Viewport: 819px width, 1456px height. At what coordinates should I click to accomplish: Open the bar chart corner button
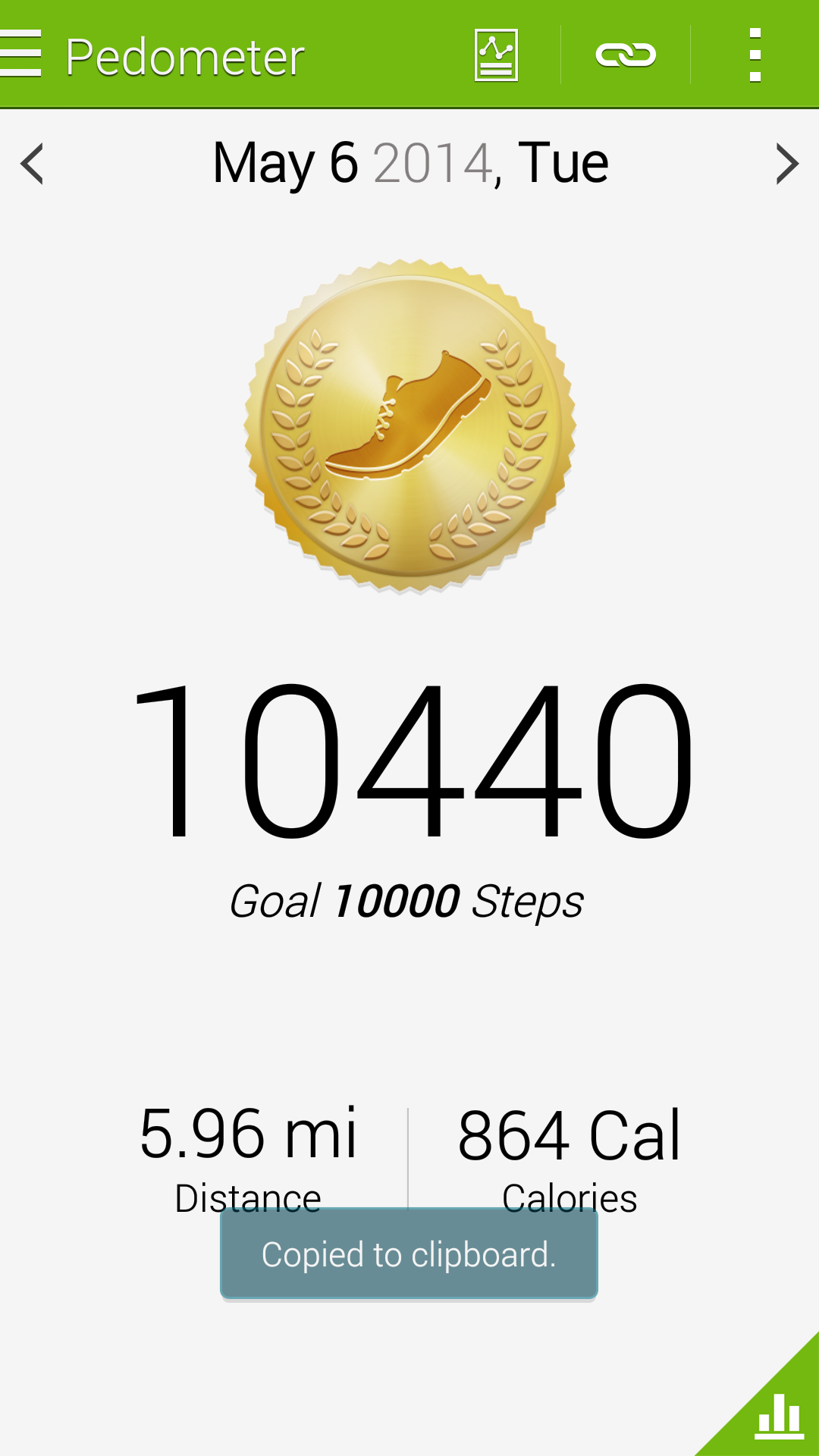pyautogui.click(x=778, y=1415)
